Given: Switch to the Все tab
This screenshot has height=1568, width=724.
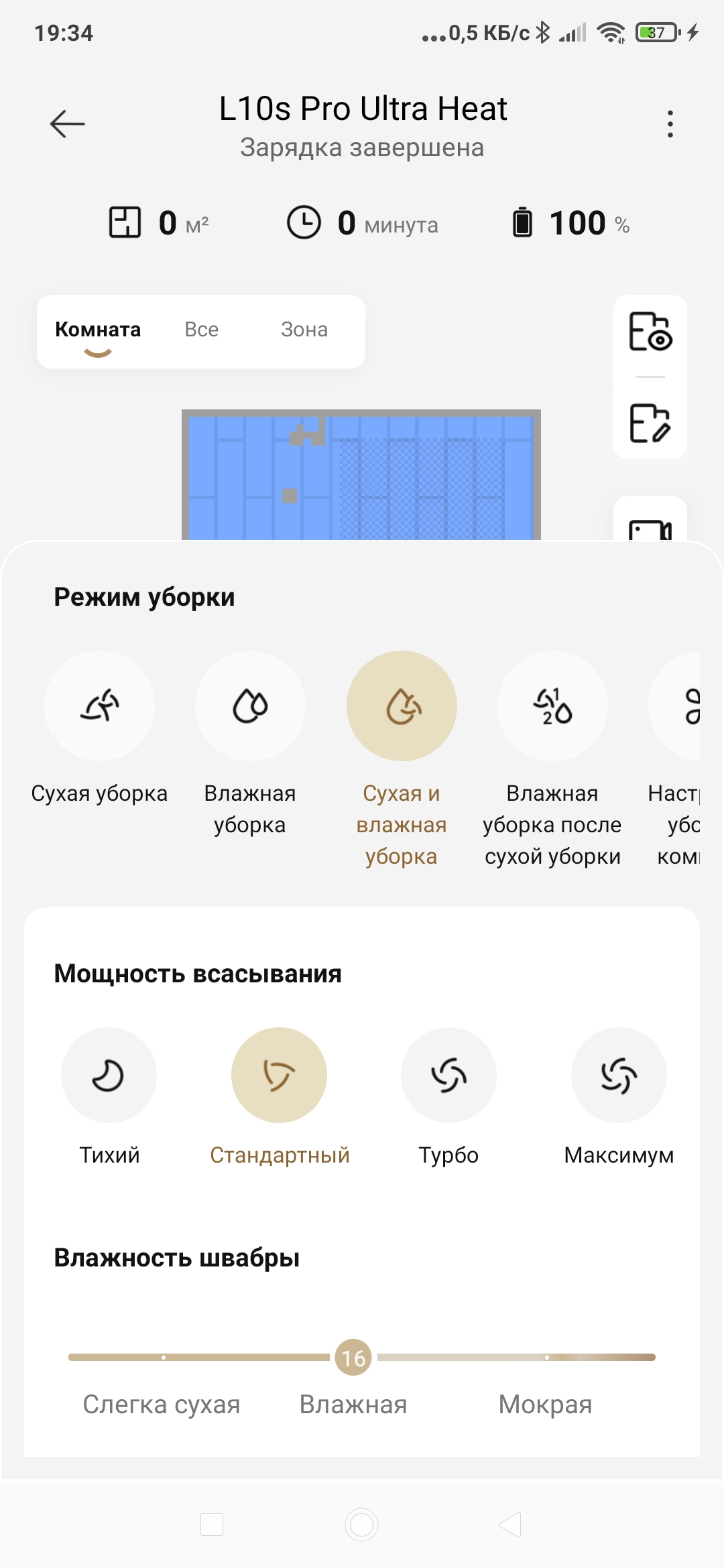Looking at the screenshot, I should coord(201,330).
